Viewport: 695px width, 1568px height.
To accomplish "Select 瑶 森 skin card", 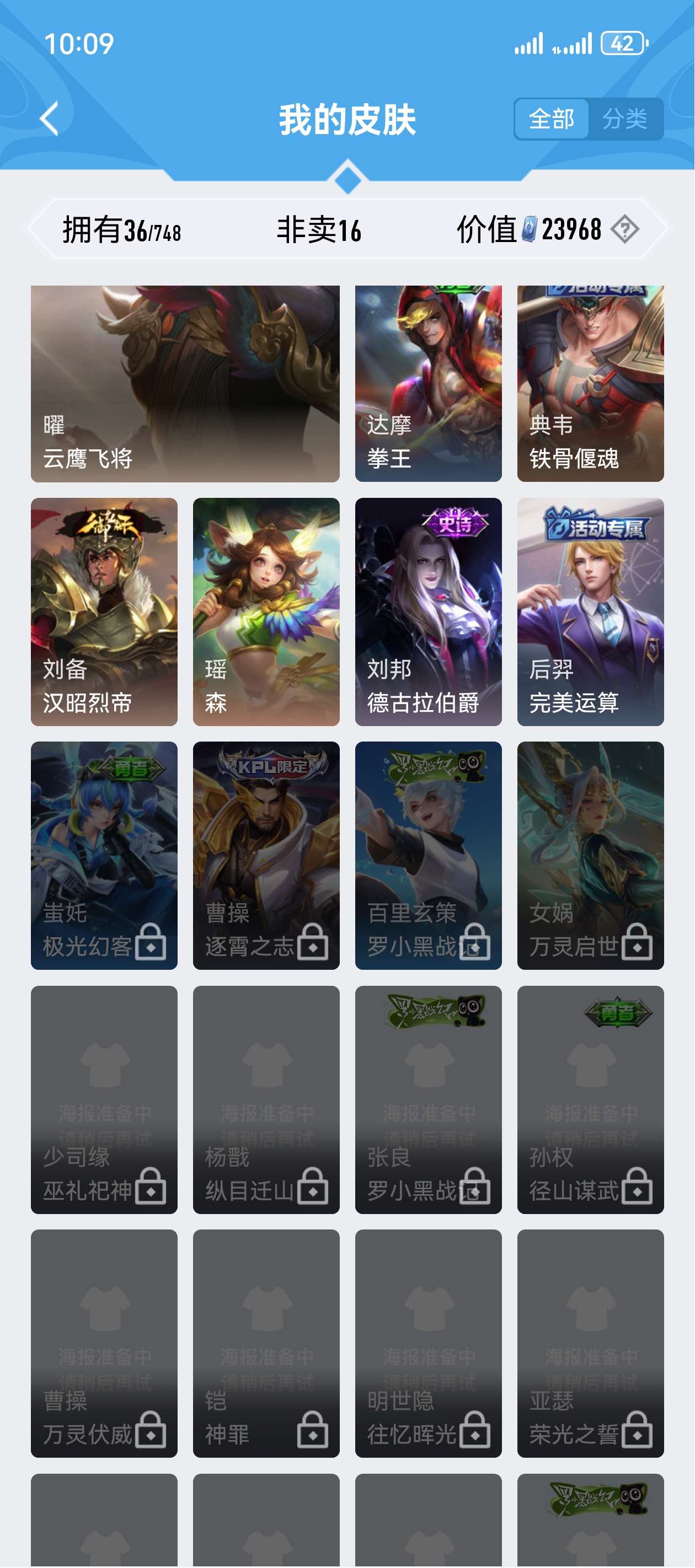I will (x=266, y=611).
